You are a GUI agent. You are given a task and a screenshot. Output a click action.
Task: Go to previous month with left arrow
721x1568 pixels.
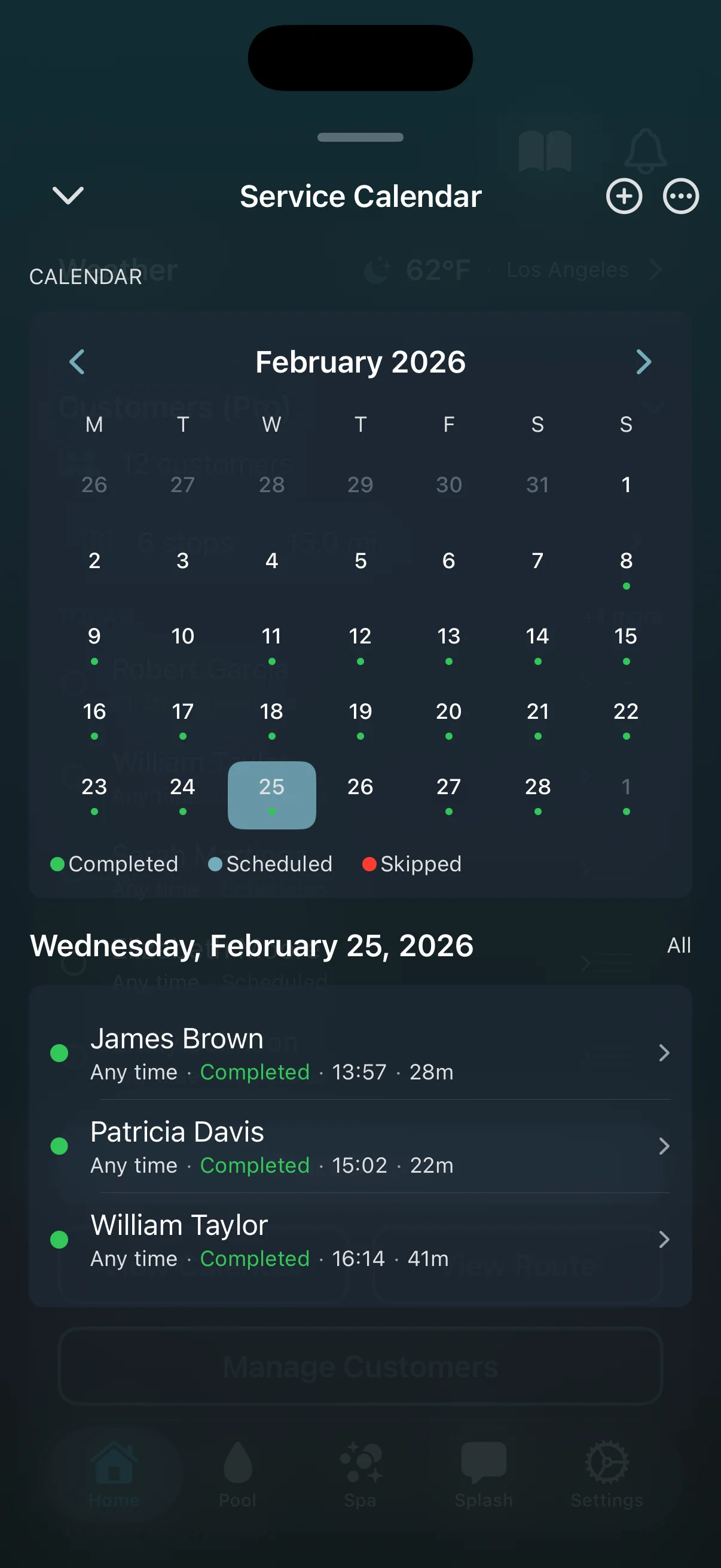click(x=78, y=362)
